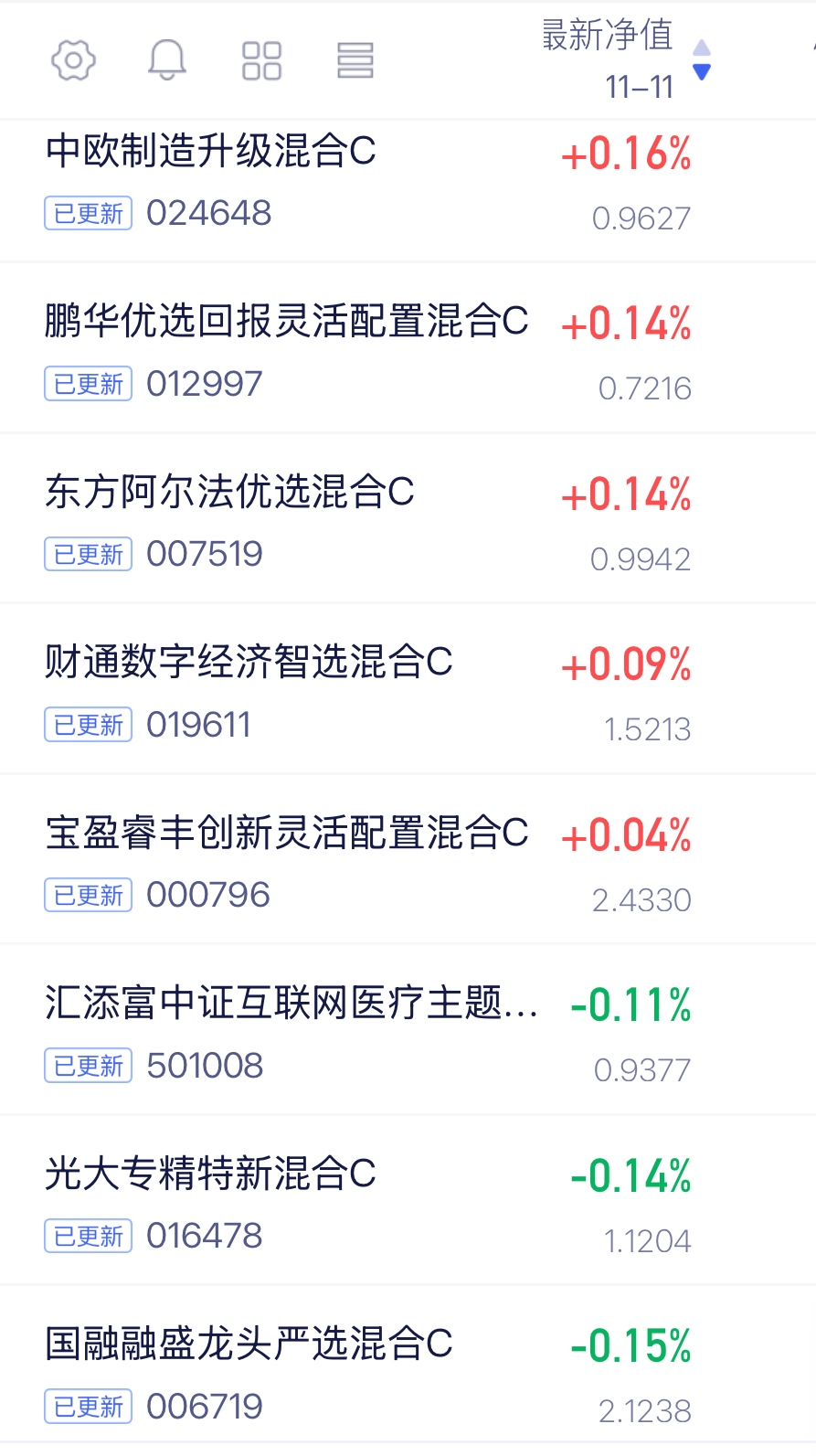The image size is (816, 1456).
Task: Open fund 汇添富中证互联网医疗主题 501008
Action: pos(408,1030)
